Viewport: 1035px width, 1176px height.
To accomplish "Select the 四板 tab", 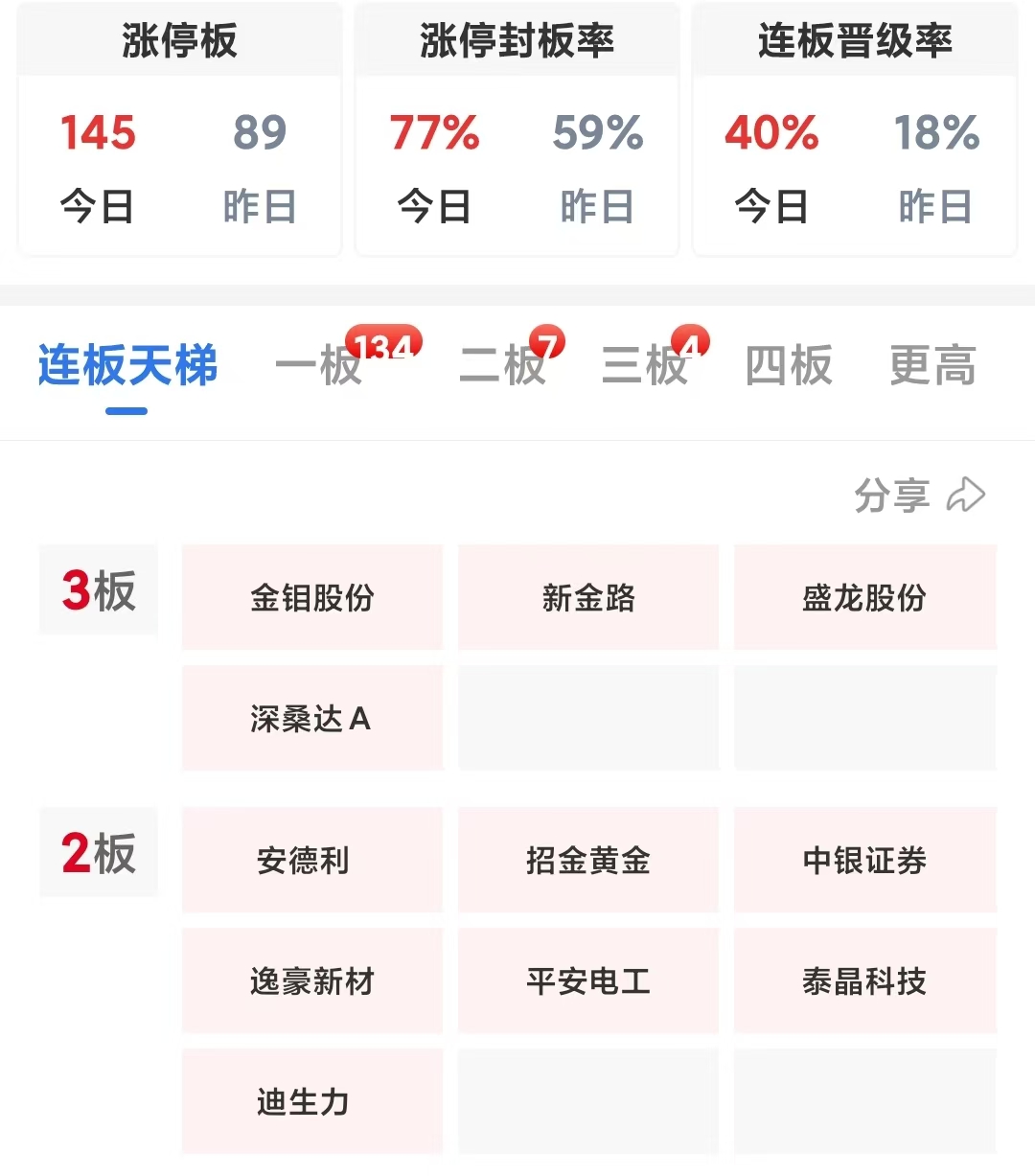I will click(x=789, y=366).
